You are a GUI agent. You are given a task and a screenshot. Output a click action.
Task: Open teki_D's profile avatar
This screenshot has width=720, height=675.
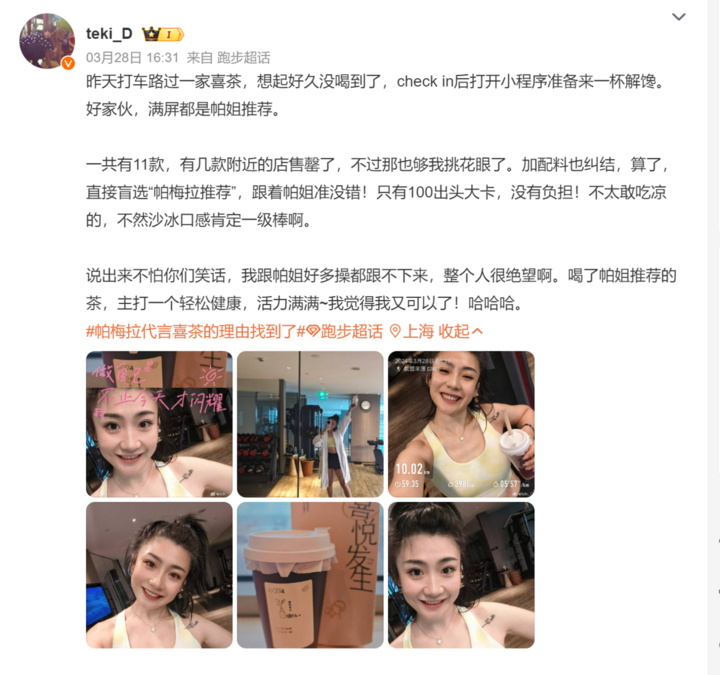point(47,42)
